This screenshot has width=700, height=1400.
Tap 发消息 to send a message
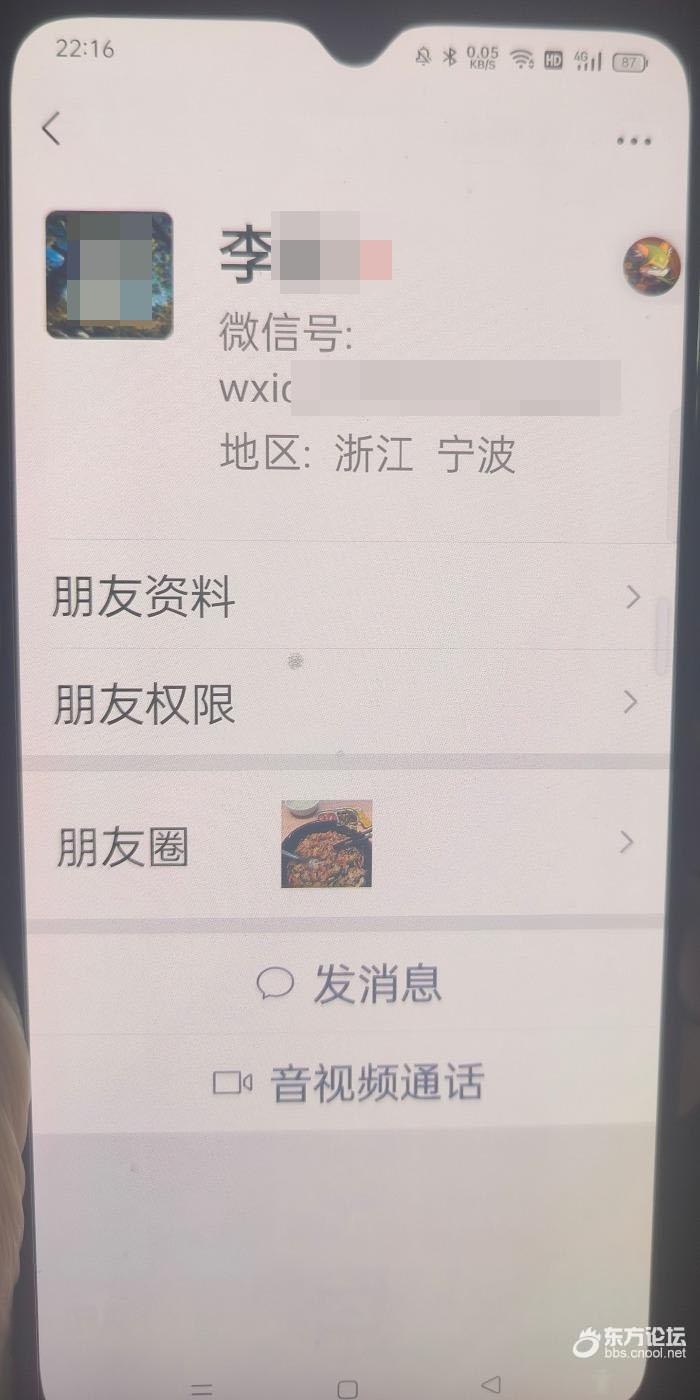pyautogui.click(x=349, y=984)
